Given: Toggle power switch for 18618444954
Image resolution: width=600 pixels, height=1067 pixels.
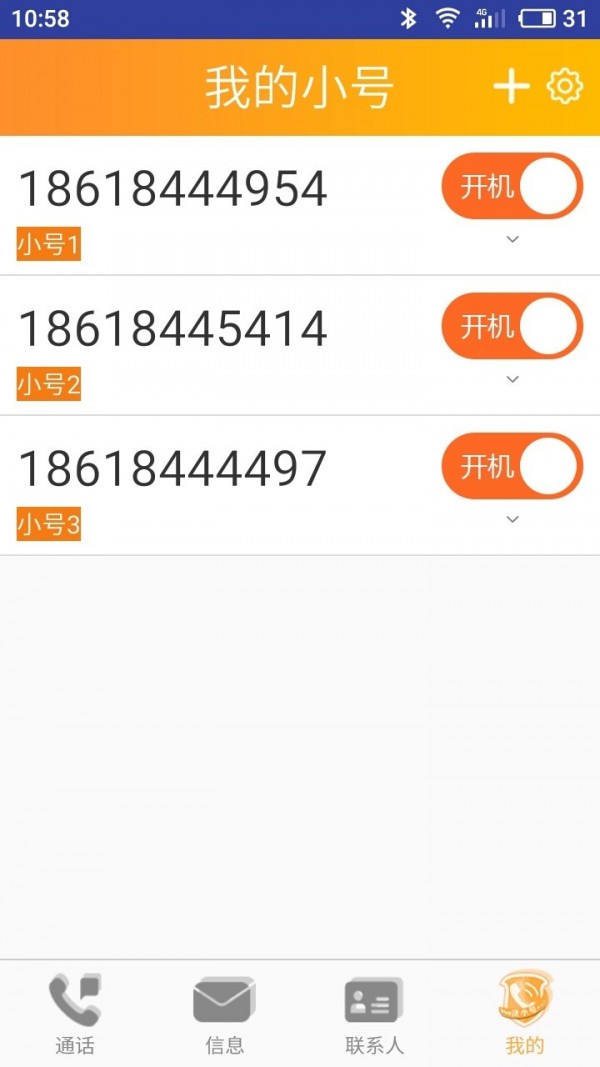Looking at the screenshot, I should 512,187.
